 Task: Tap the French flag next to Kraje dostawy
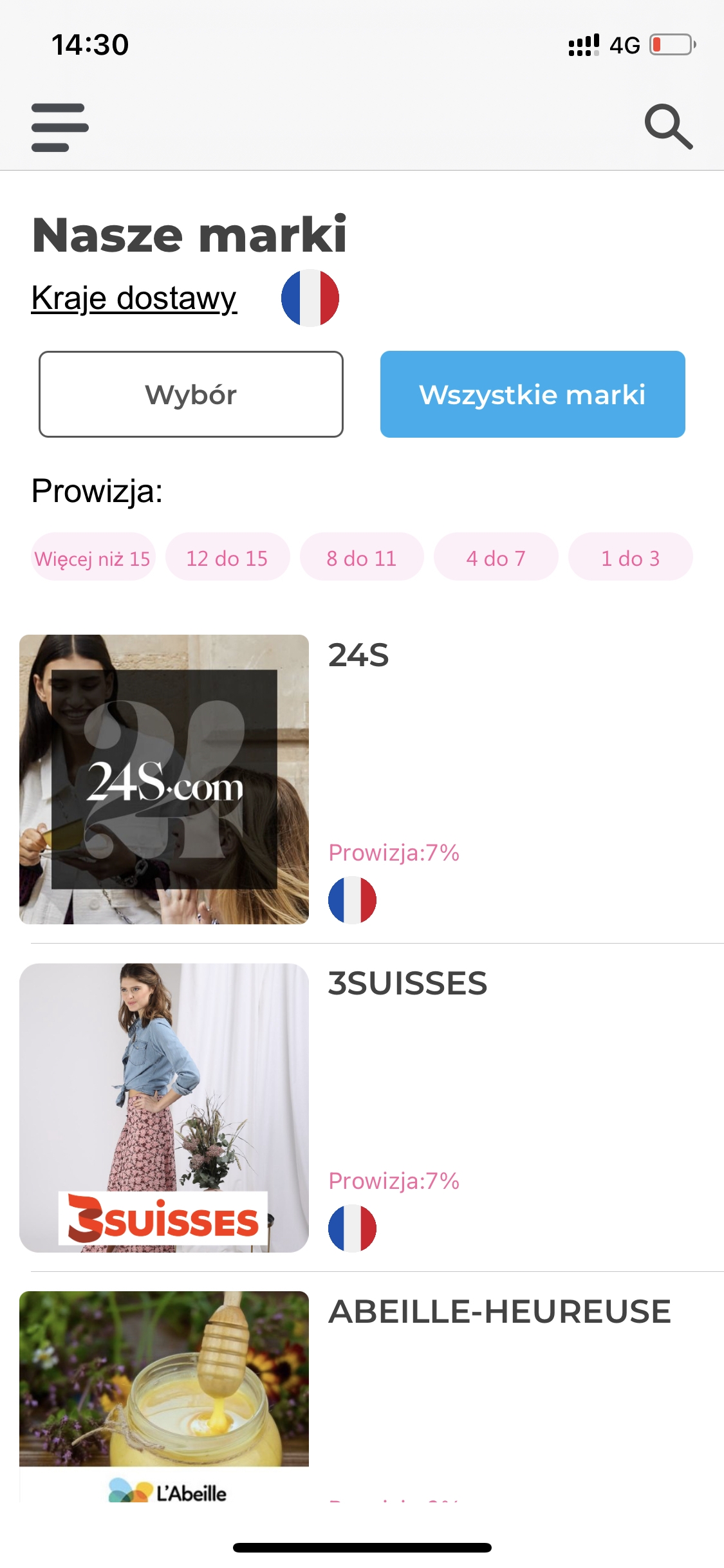(x=310, y=298)
